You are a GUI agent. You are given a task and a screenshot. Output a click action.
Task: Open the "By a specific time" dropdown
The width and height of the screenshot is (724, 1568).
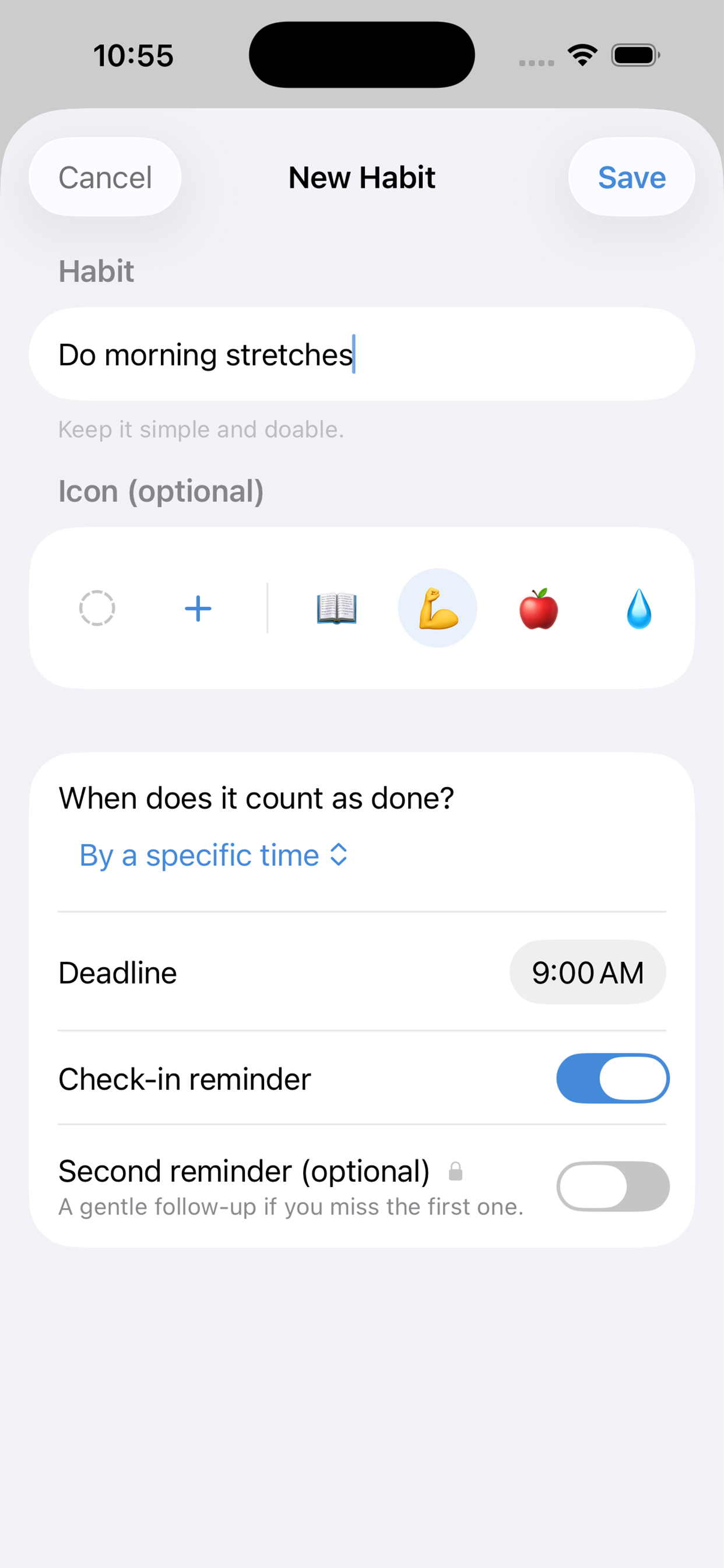pos(213,855)
